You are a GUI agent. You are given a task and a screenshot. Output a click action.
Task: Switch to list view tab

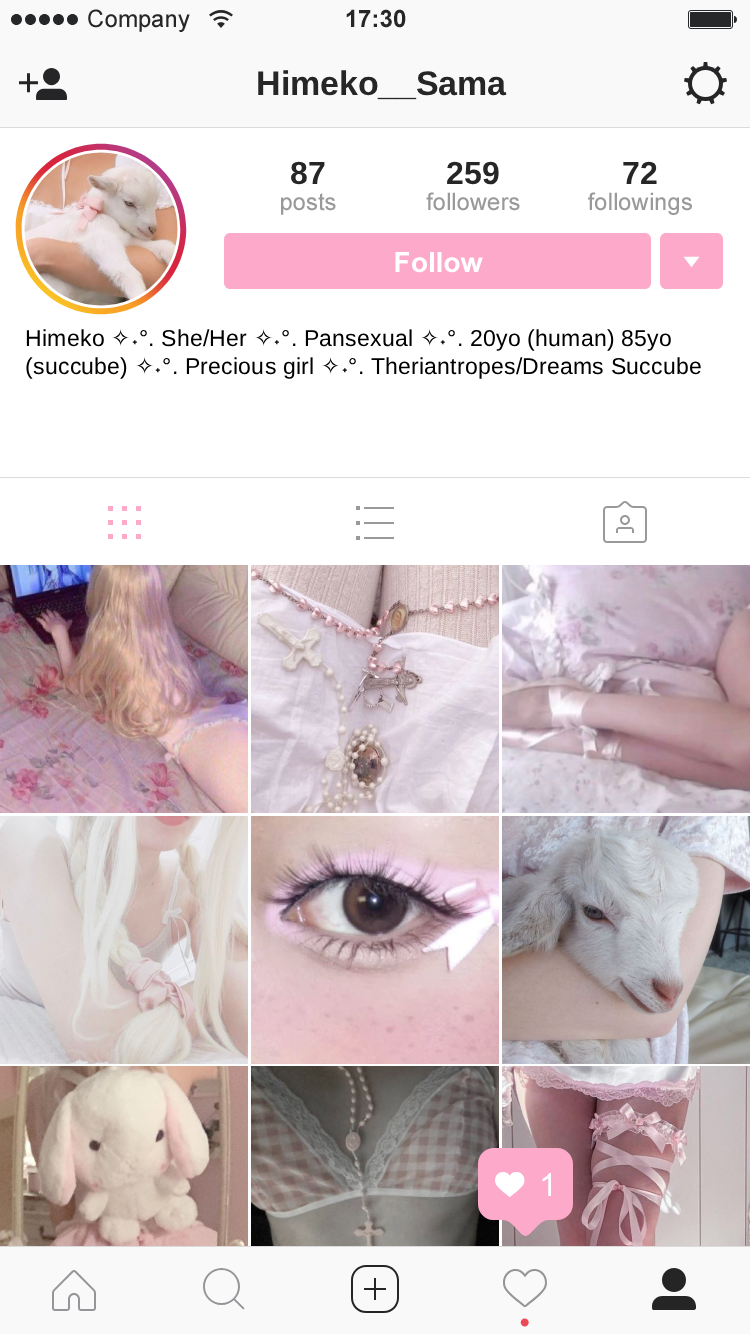tap(375, 522)
